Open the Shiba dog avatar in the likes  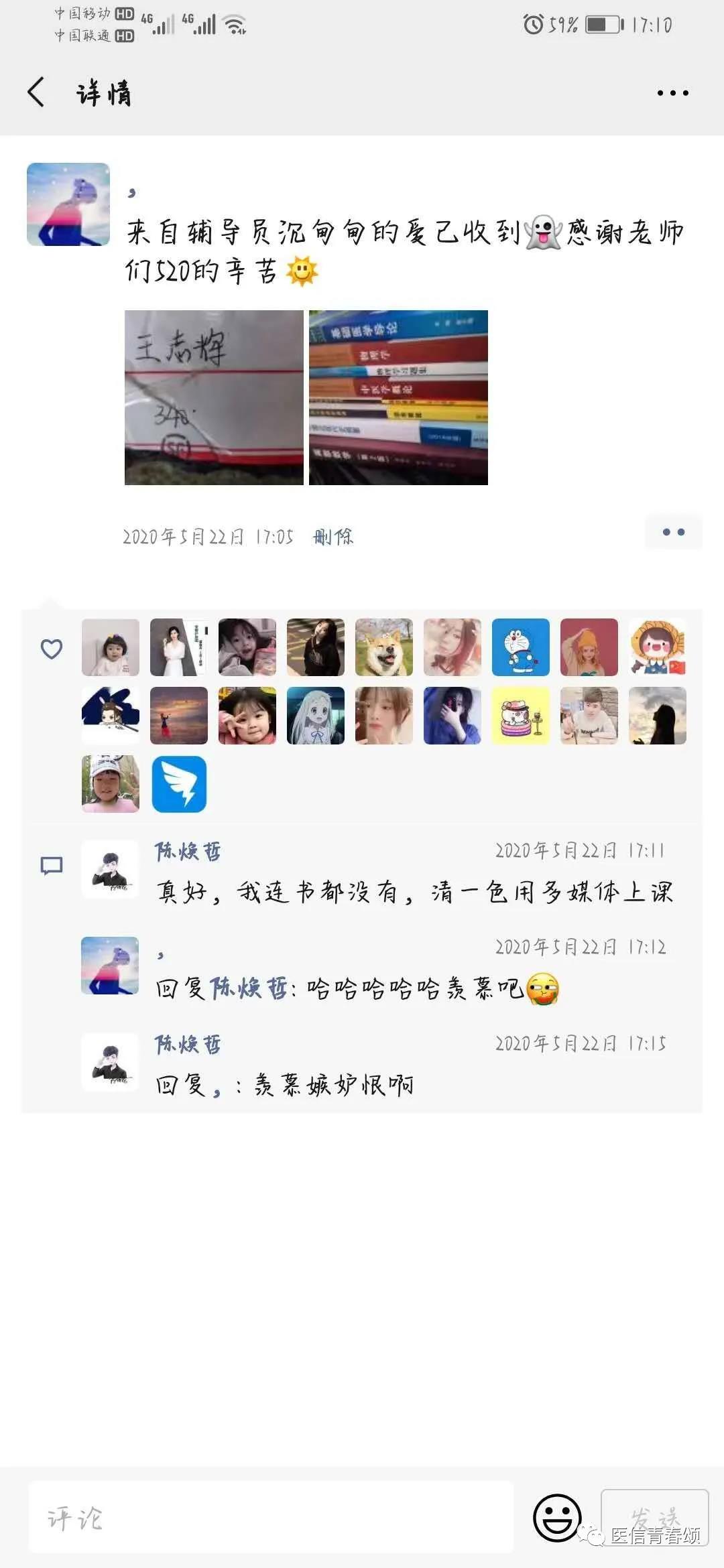click(x=383, y=647)
